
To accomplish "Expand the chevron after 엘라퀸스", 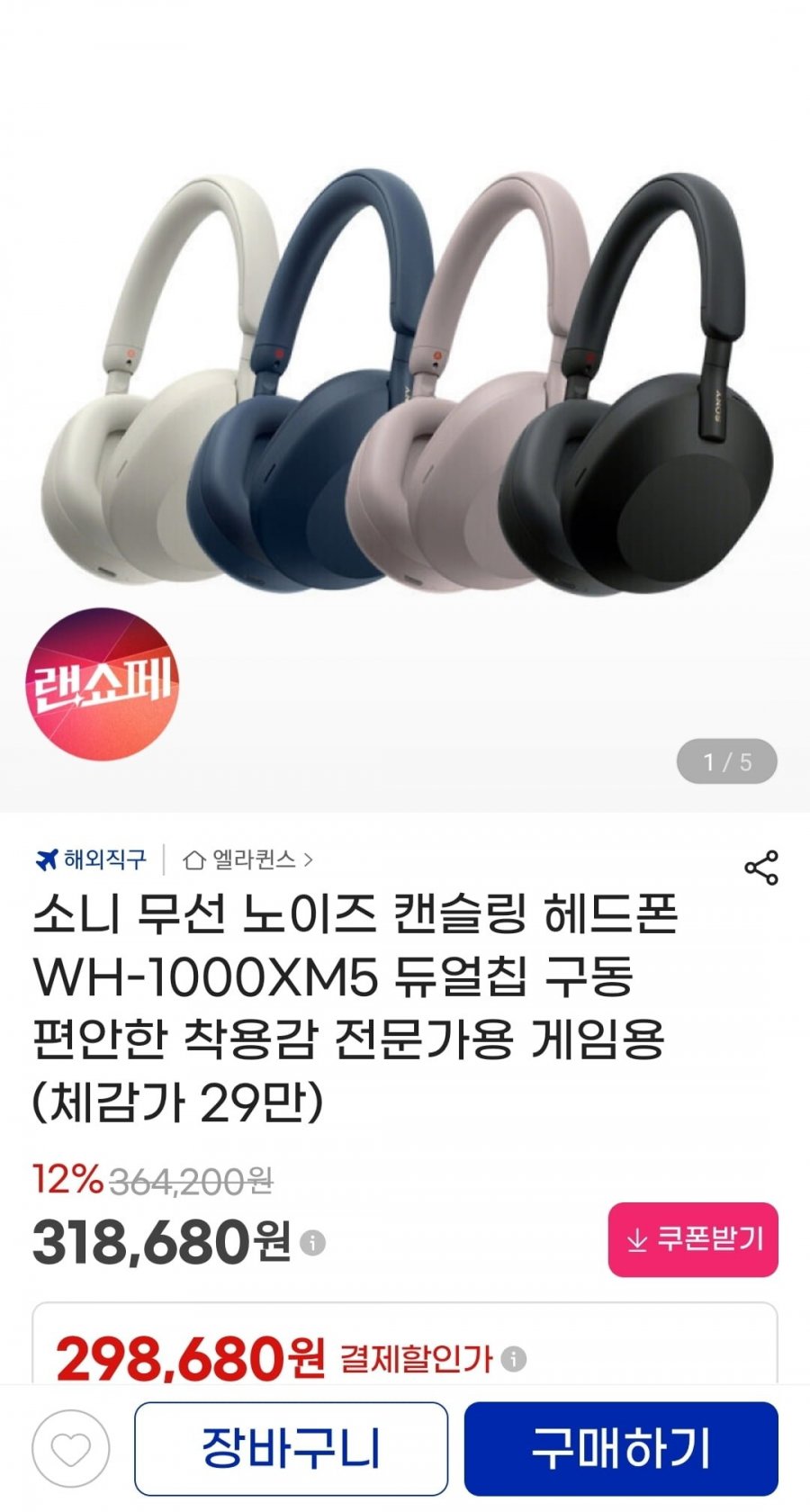I will [x=310, y=860].
